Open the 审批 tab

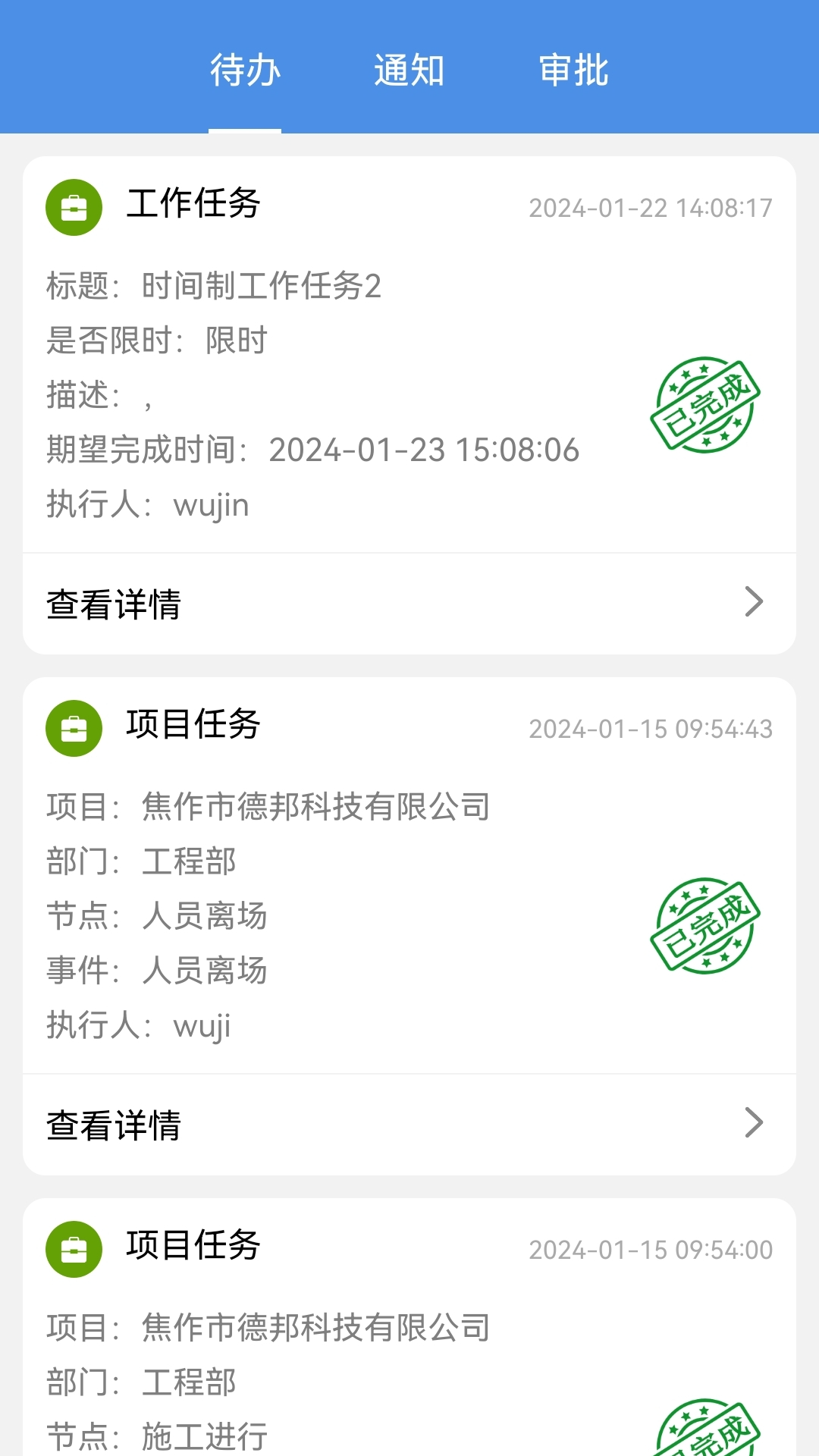573,71
